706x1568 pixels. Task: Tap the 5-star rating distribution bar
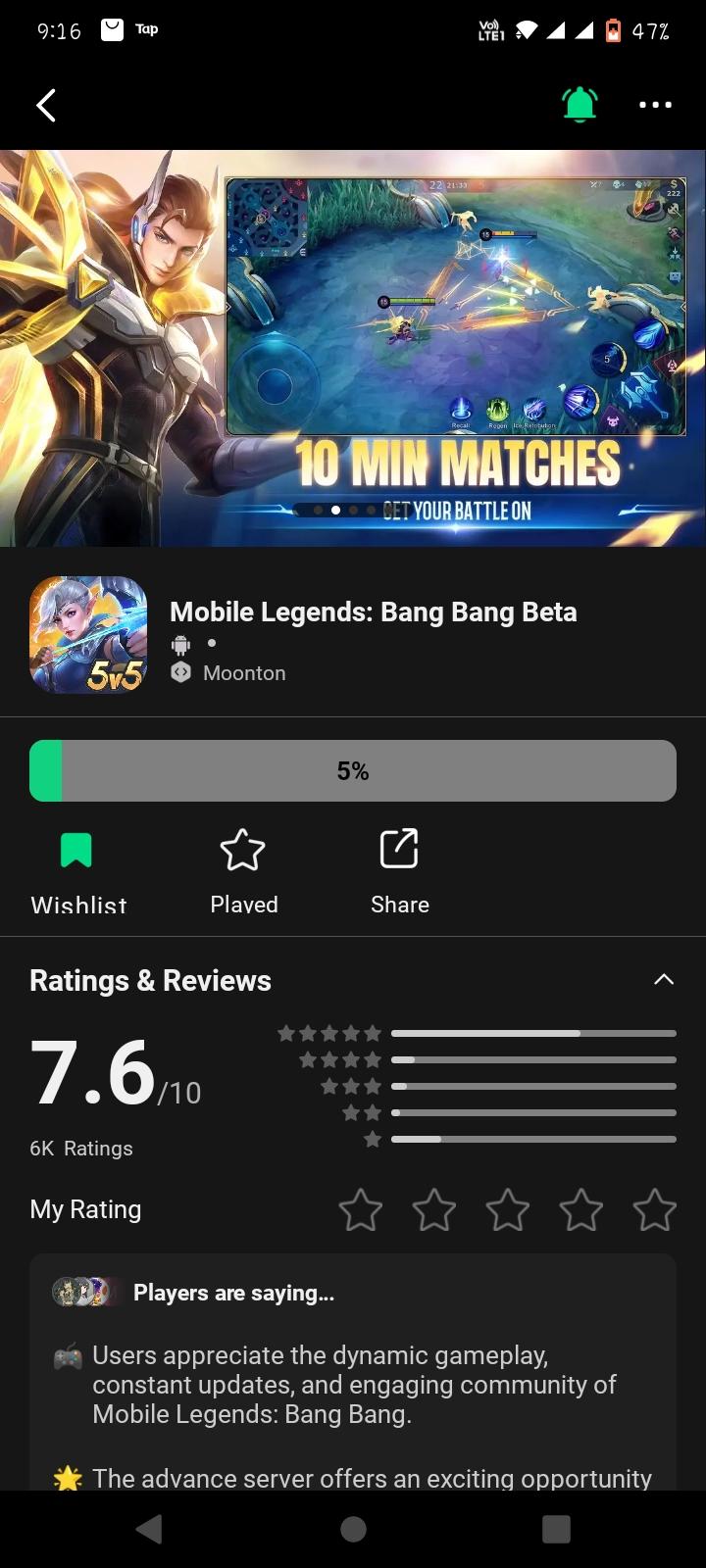(532, 1032)
